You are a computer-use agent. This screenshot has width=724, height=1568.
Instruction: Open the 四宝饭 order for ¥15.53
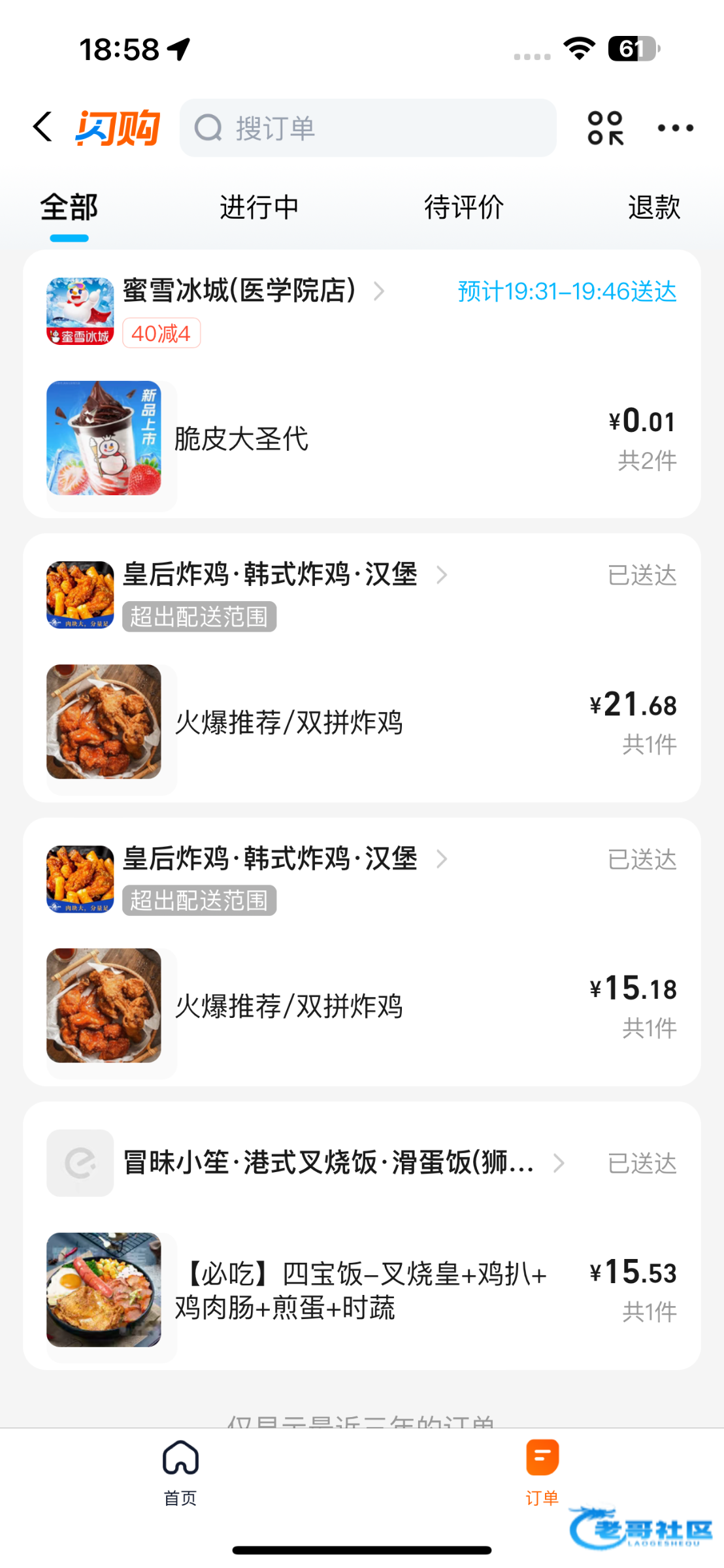[x=362, y=1290]
